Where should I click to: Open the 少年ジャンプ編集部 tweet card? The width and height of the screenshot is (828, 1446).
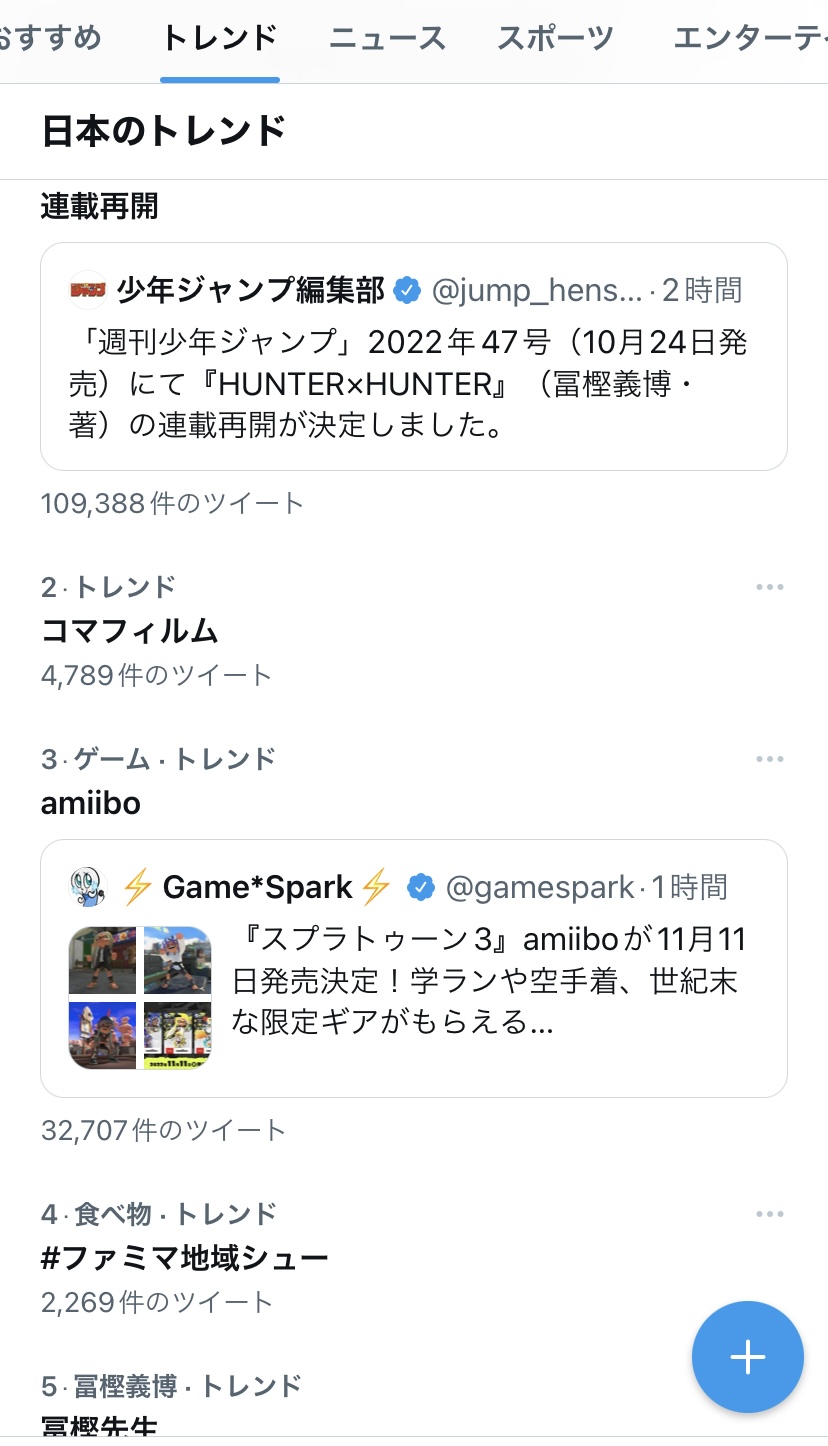coord(413,357)
